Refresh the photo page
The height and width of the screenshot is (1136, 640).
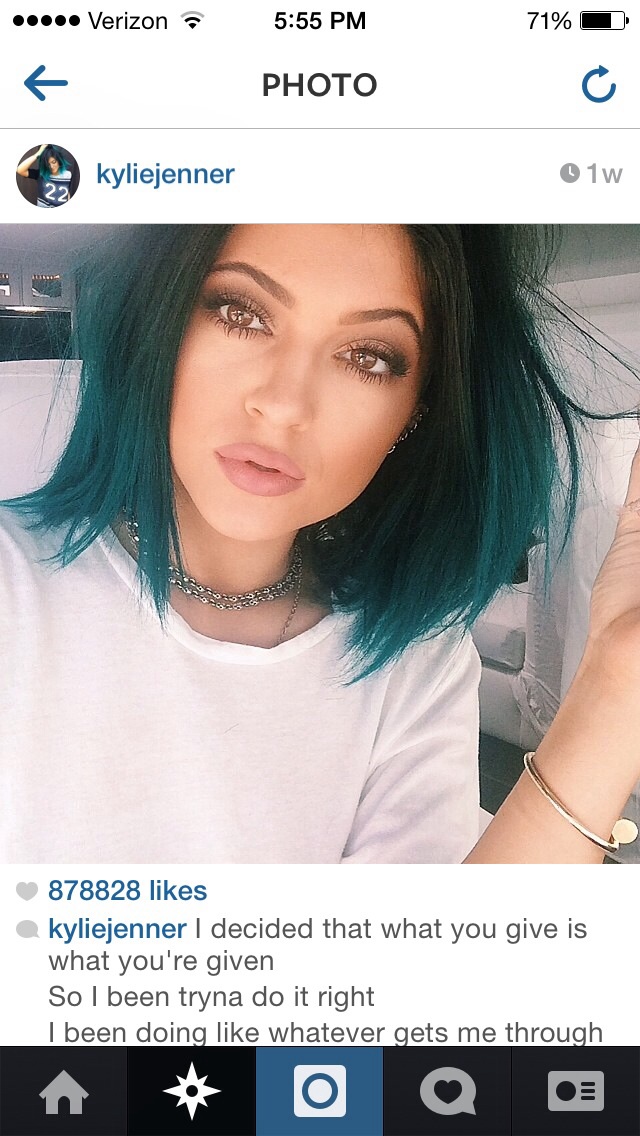pos(598,86)
